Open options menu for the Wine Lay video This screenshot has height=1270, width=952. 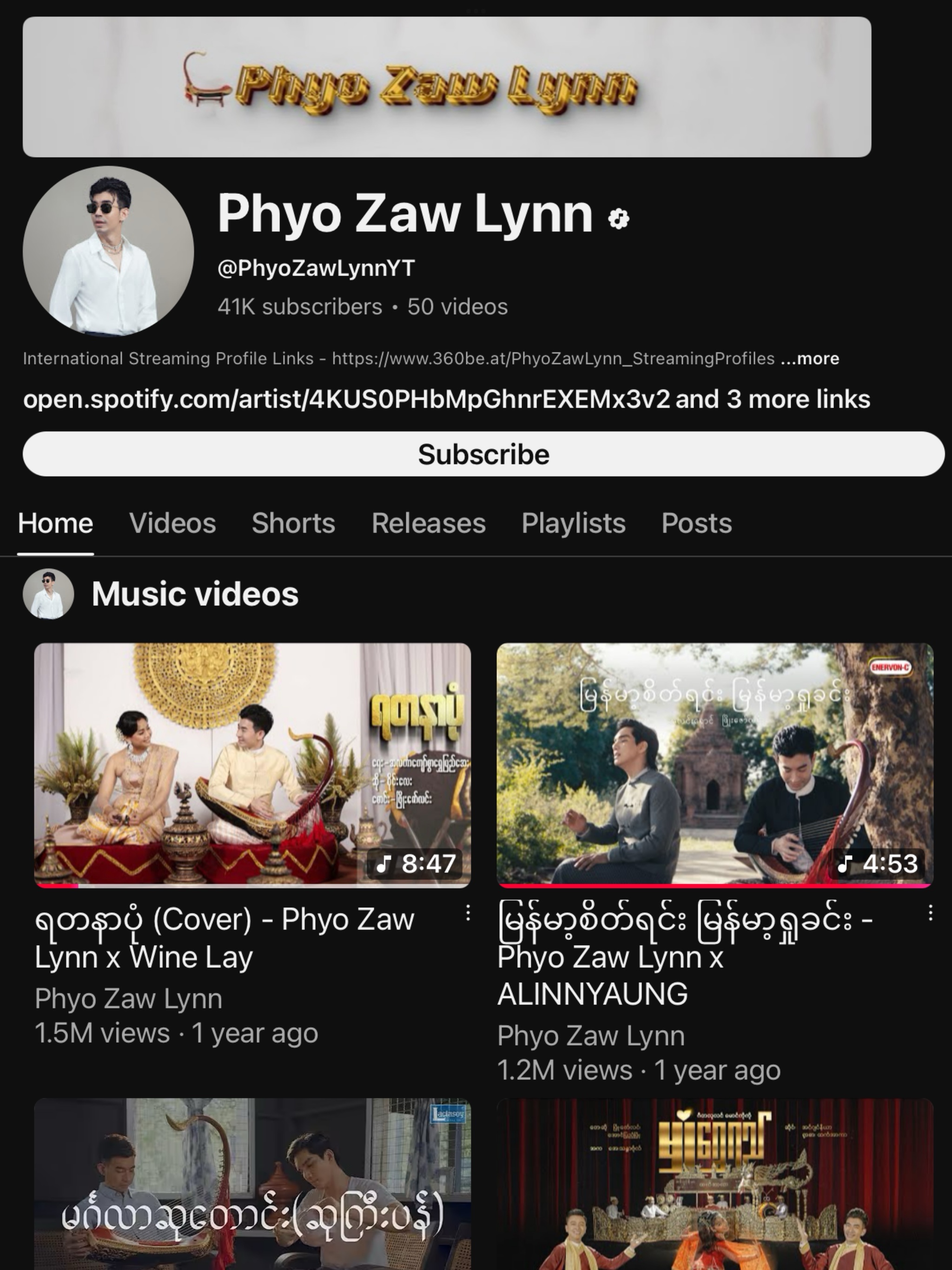[x=468, y=913]
